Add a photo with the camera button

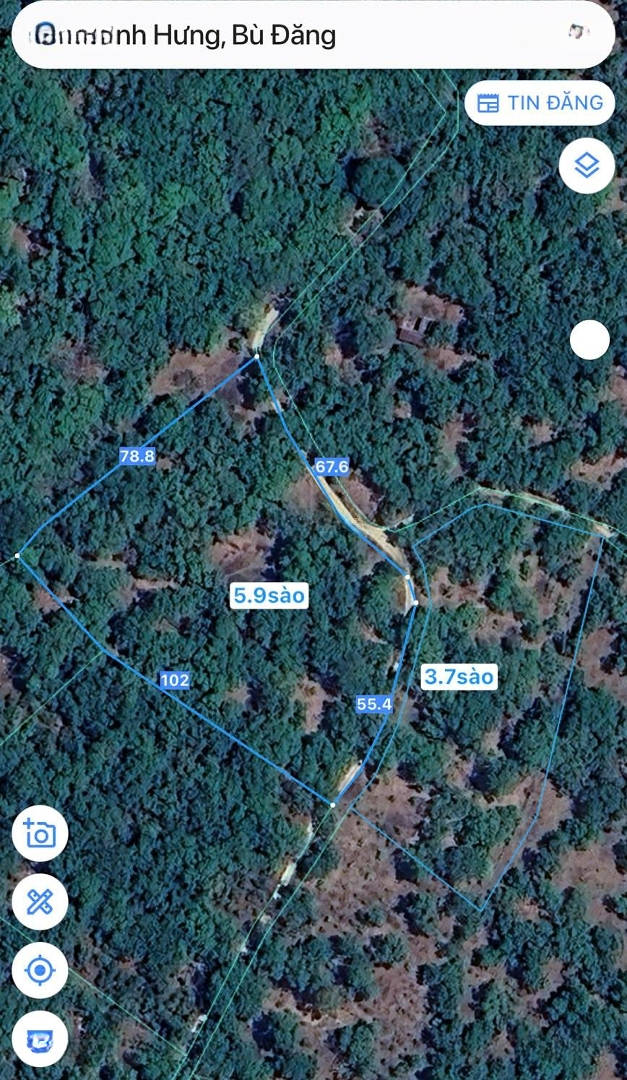pos(40,833)
